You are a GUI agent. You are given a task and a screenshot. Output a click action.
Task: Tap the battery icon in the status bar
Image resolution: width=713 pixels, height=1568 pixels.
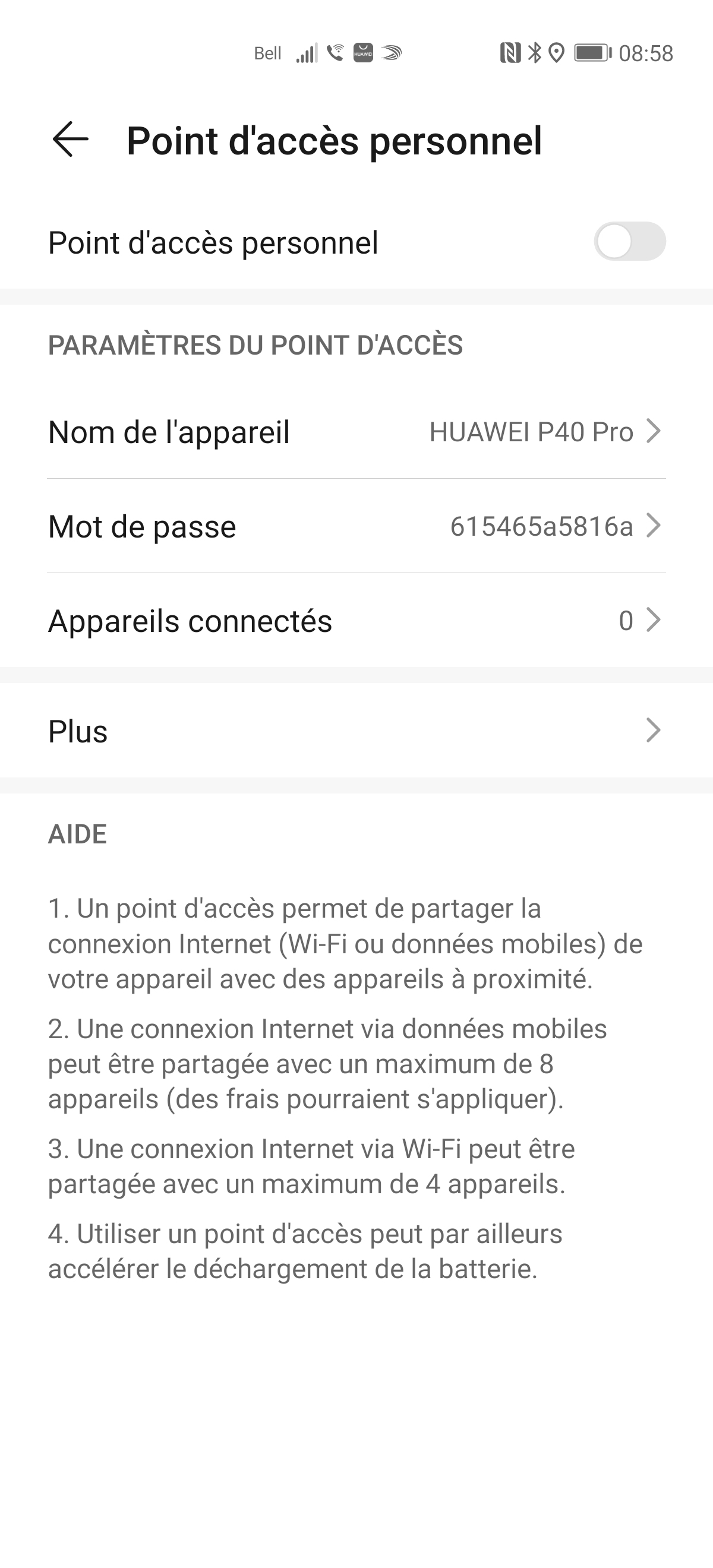coord(592,53)
